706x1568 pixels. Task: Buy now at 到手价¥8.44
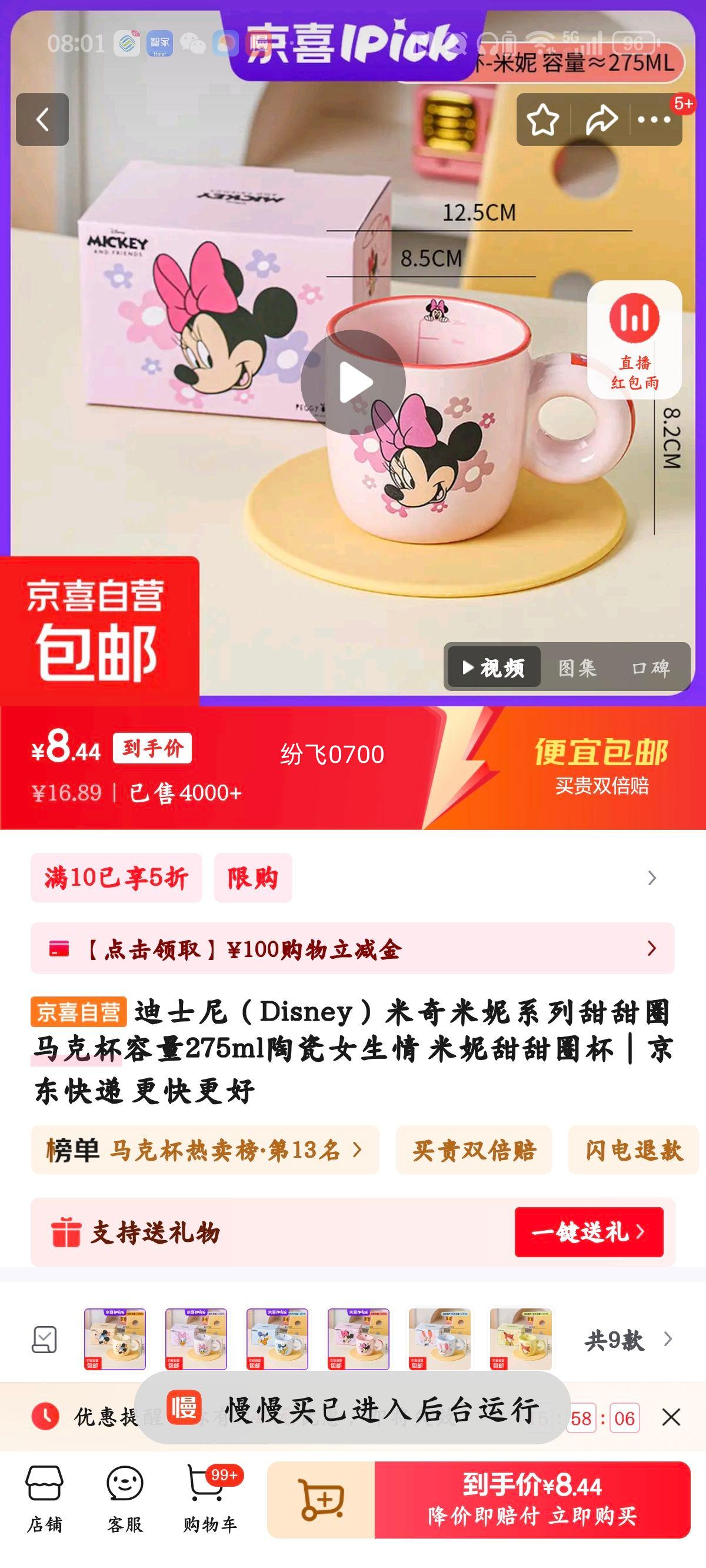(x=532, y=1499)
